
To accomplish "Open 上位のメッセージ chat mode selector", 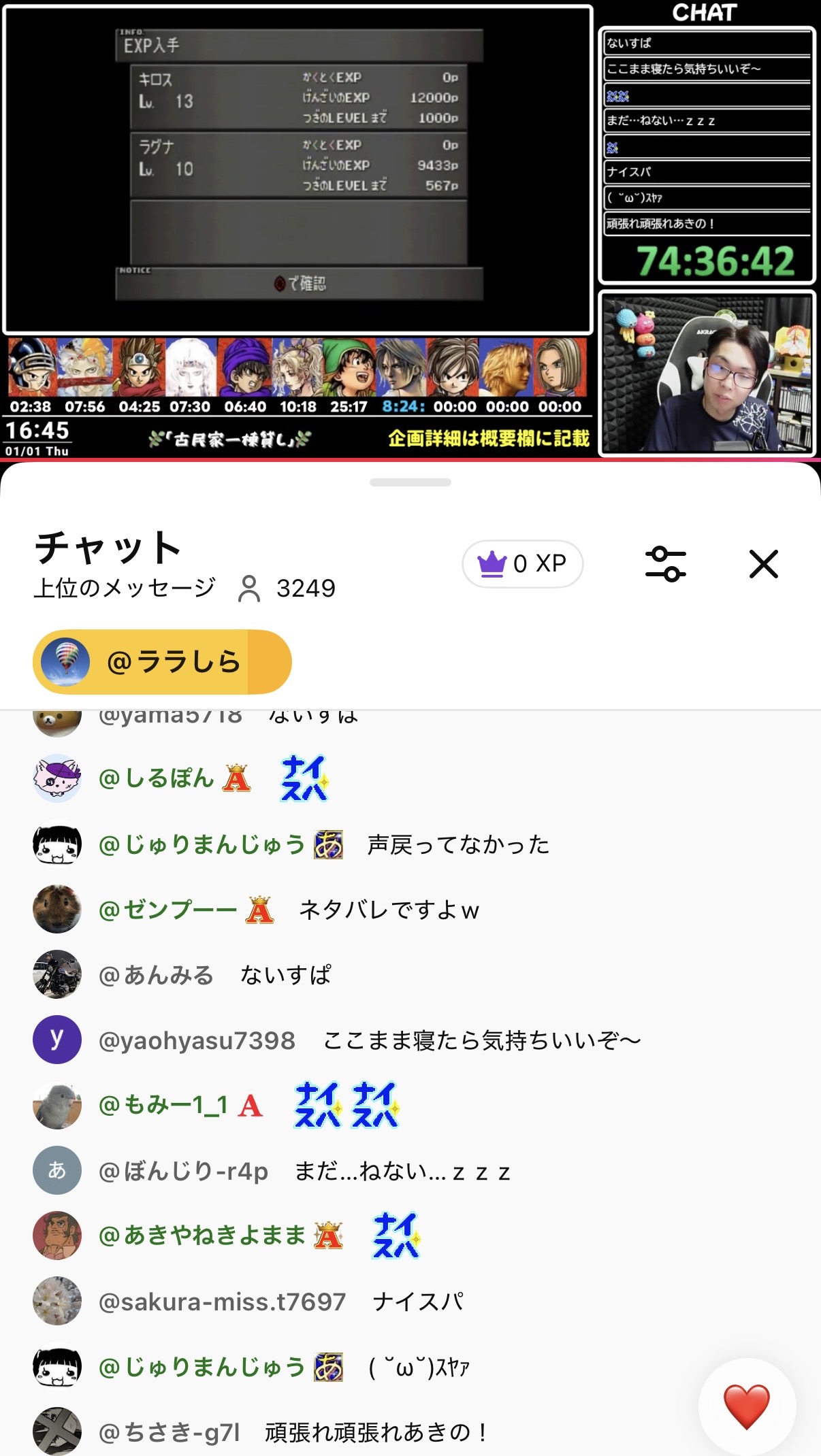I will point(125,588).
